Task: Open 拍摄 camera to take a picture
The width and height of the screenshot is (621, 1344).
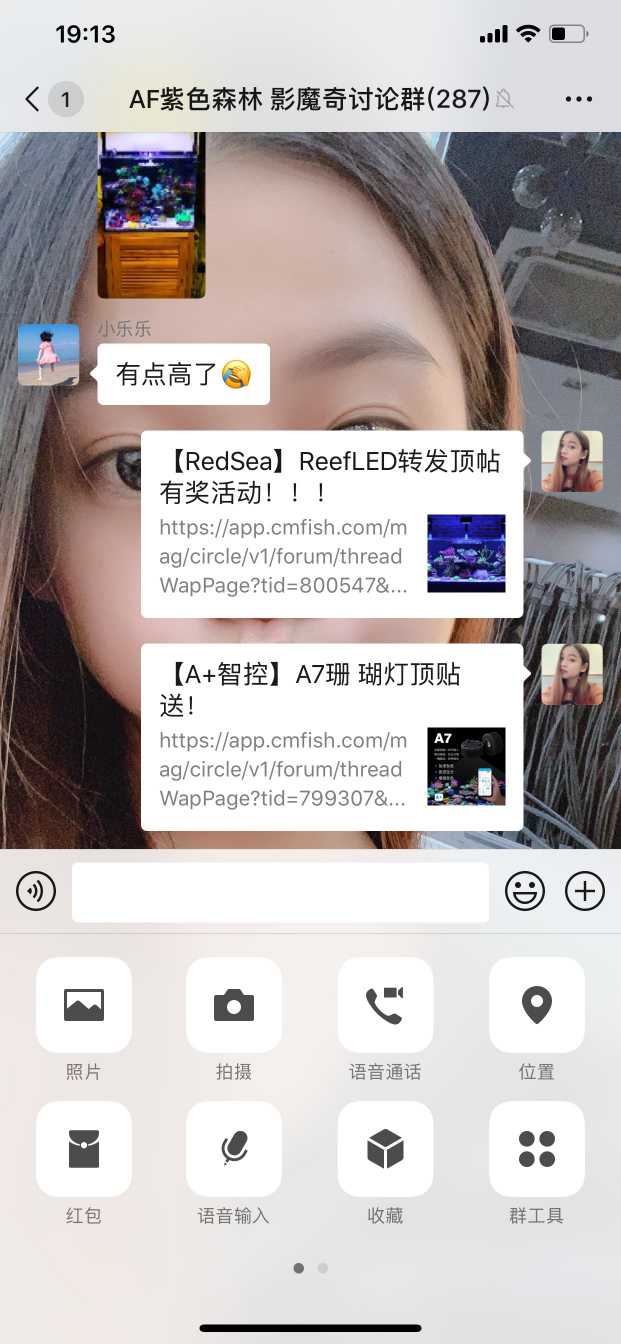Action: 234,1005
